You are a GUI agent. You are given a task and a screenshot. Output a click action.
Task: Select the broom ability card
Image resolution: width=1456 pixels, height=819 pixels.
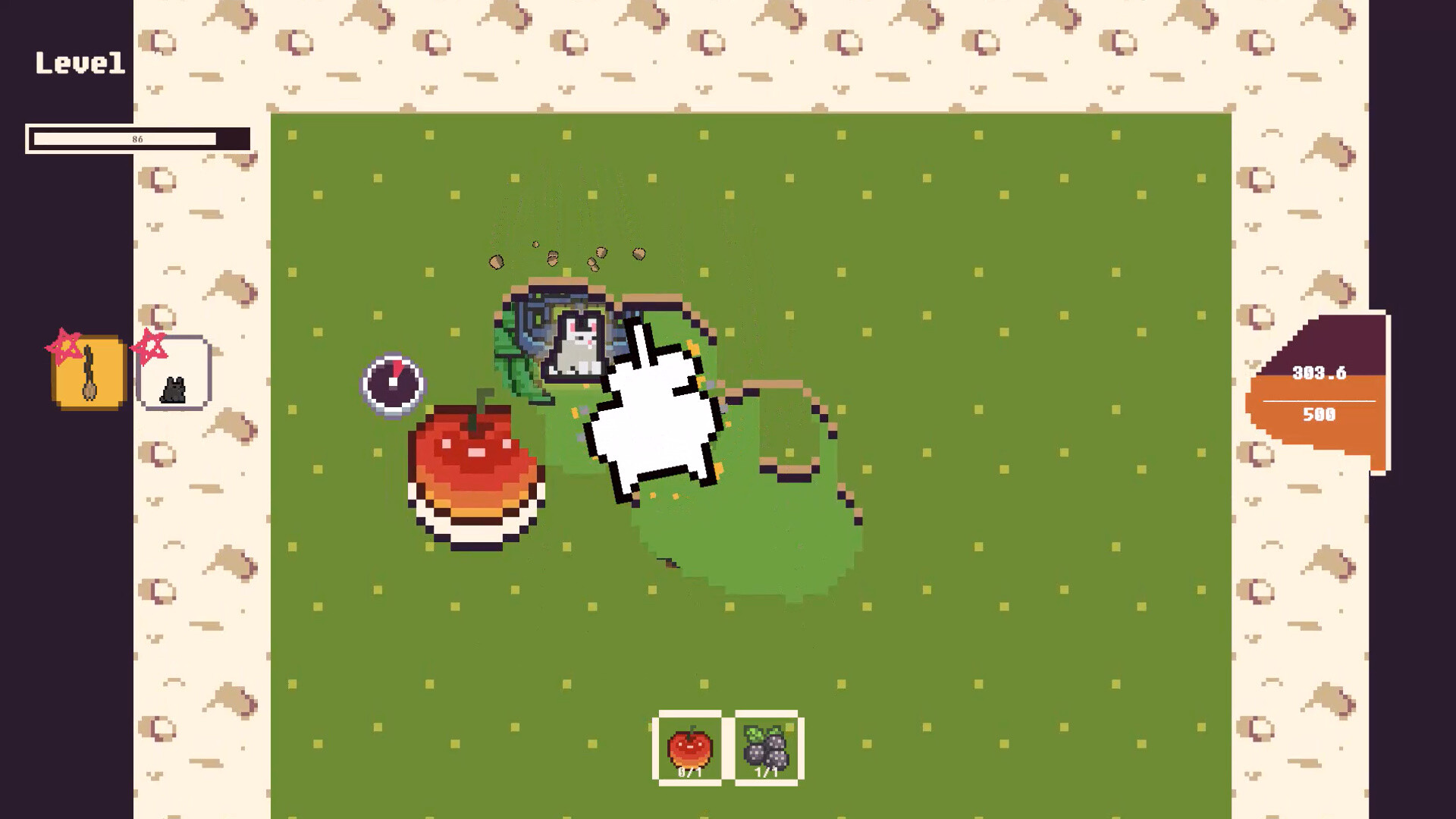pyautogui.click(x=89, y=373)
